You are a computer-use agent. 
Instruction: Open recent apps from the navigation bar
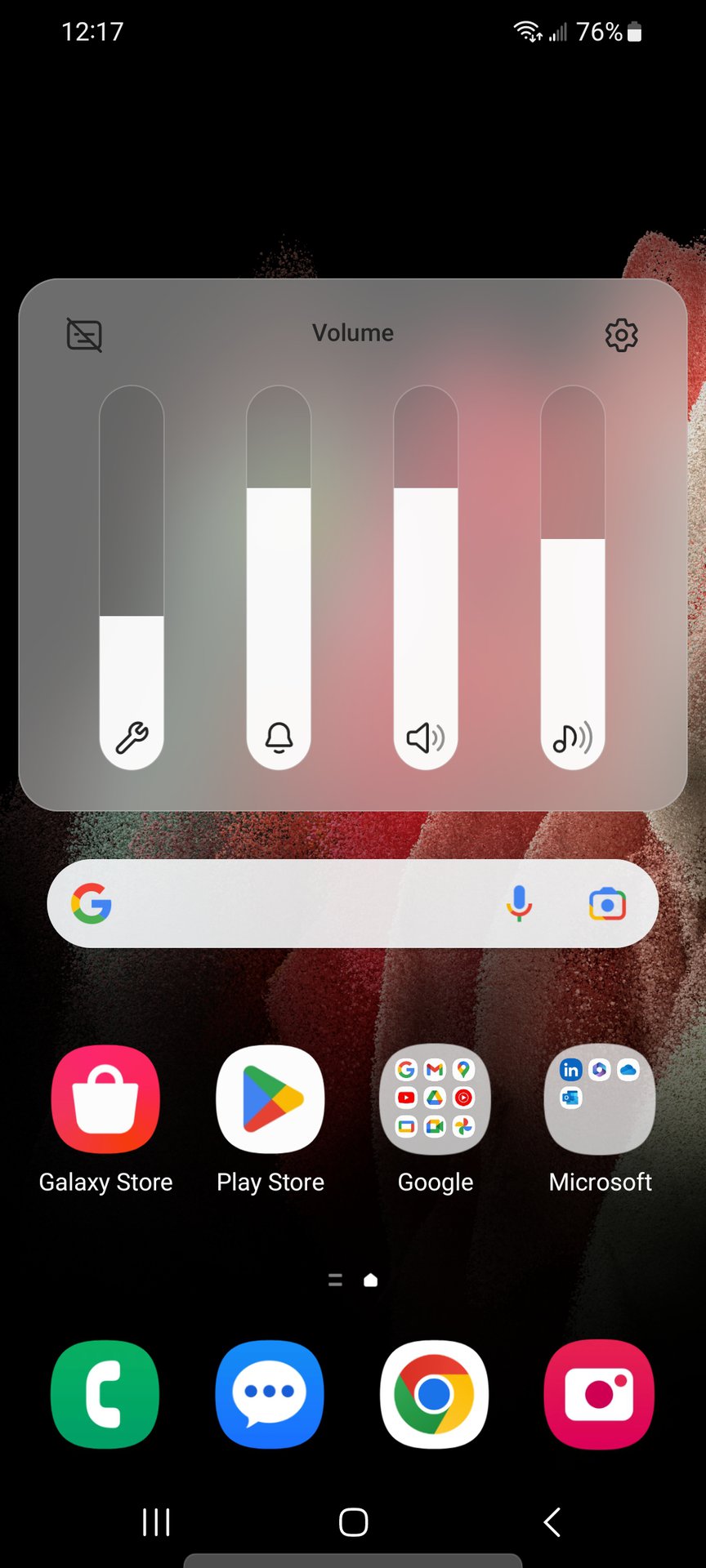156,1522
